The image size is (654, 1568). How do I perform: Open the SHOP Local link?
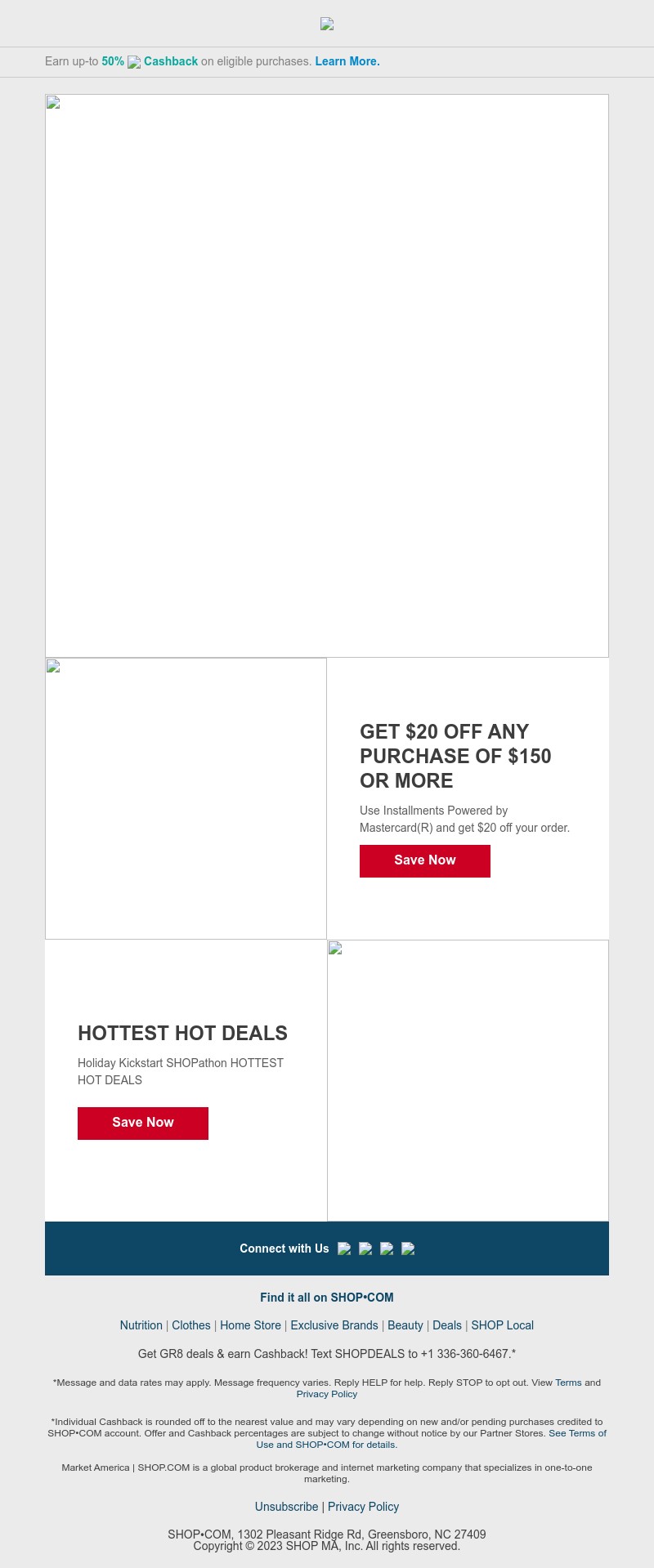(502, 1325)
